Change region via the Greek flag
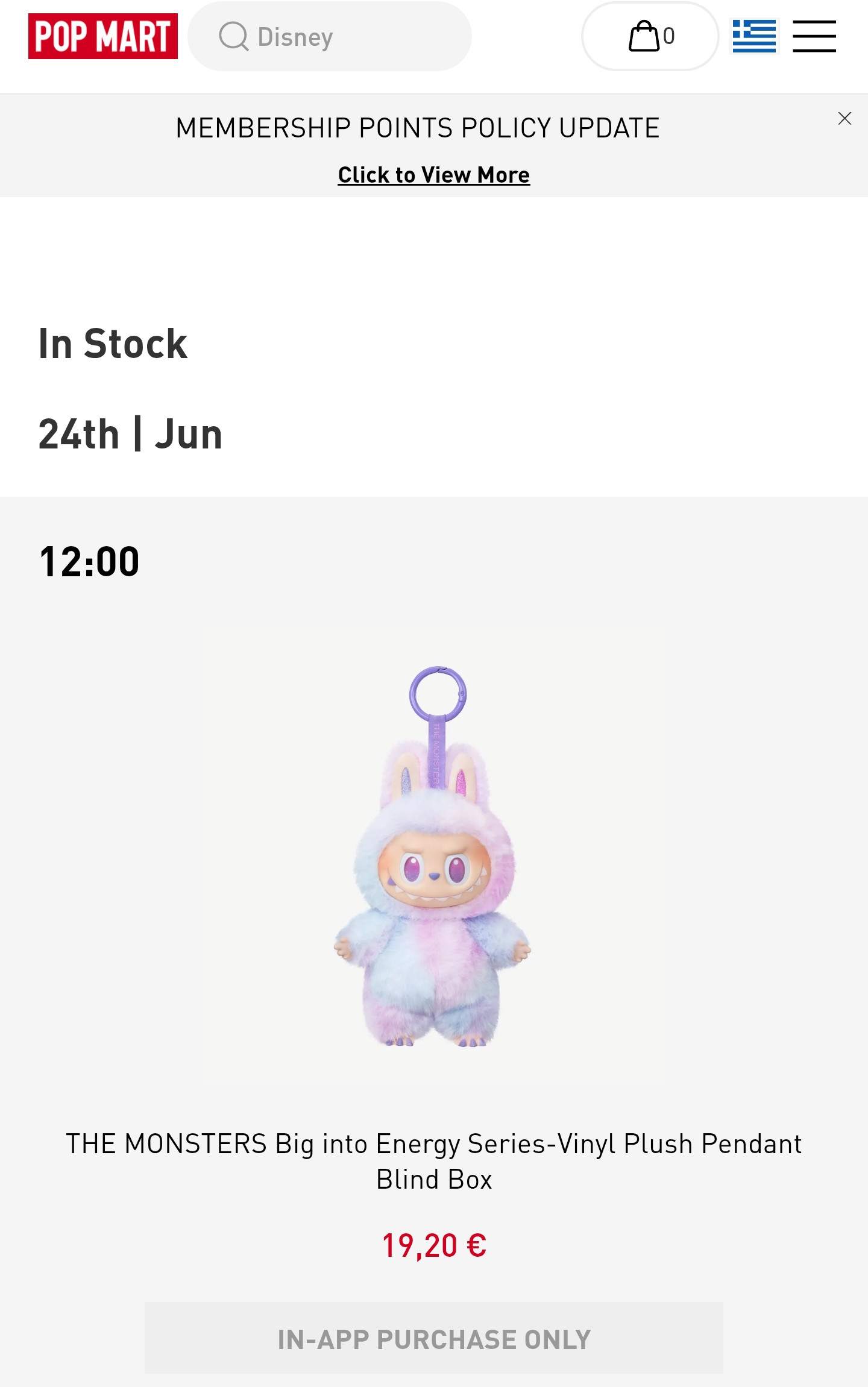The width and height of the screenshot is (868, 1387). tap(754, 36)
